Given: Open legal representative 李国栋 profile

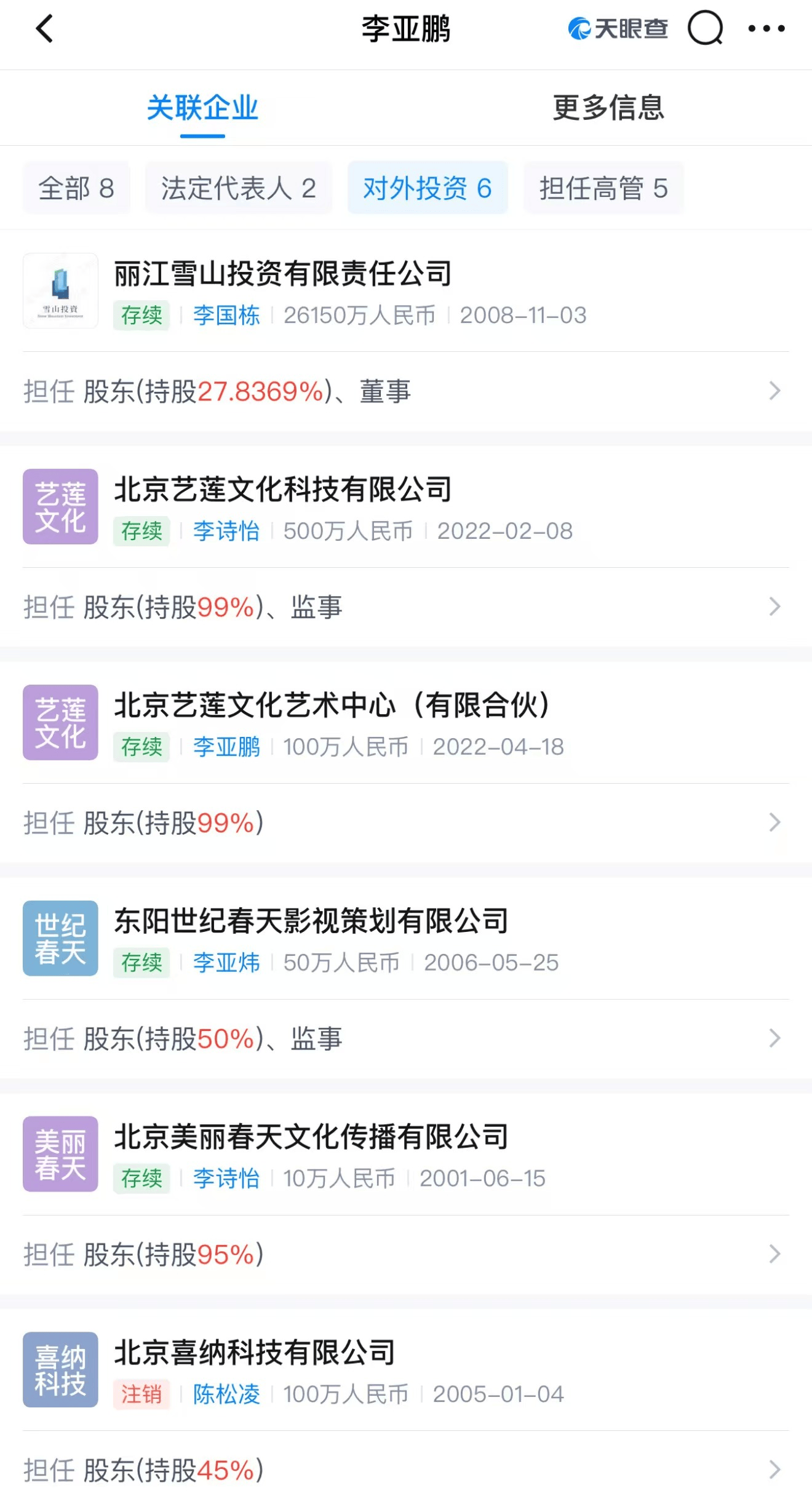Looking at the screenshot, I should [x=226, y=316].
